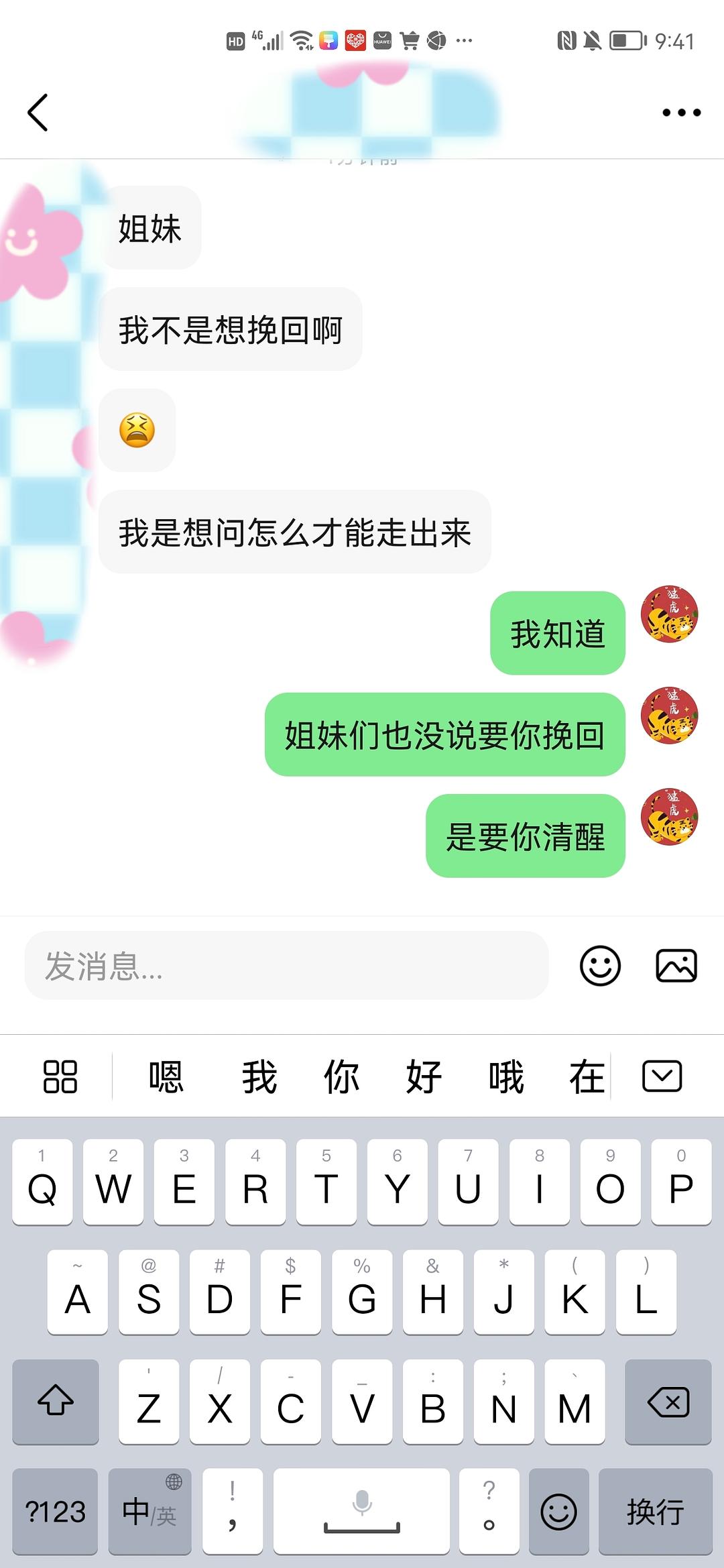Attach a picture with the image icon
The width and height of the screenshot is (724, 1568).
676,966
